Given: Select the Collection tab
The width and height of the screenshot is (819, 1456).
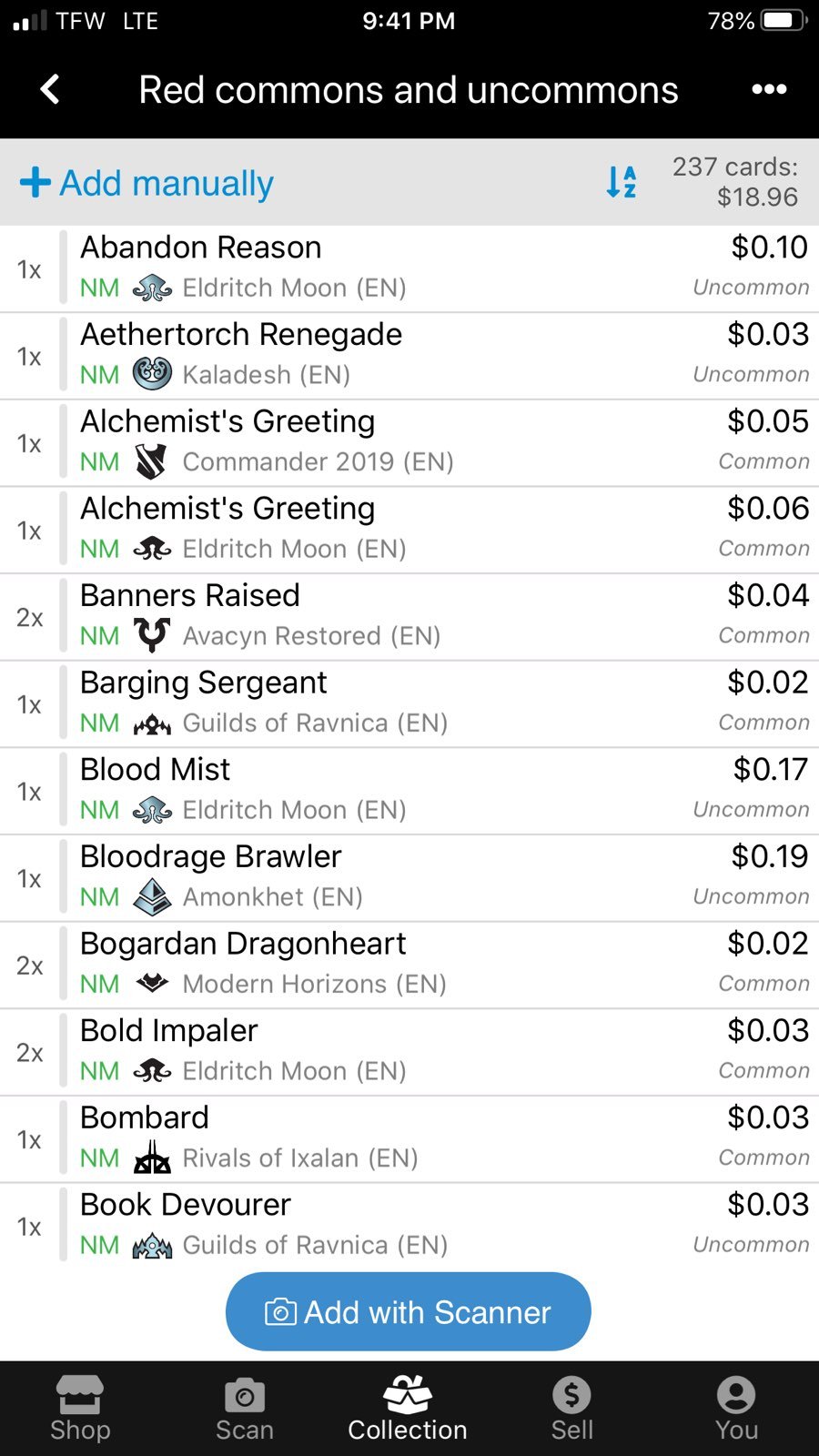Looking at the screenshot, I should tap(408, 1409).
